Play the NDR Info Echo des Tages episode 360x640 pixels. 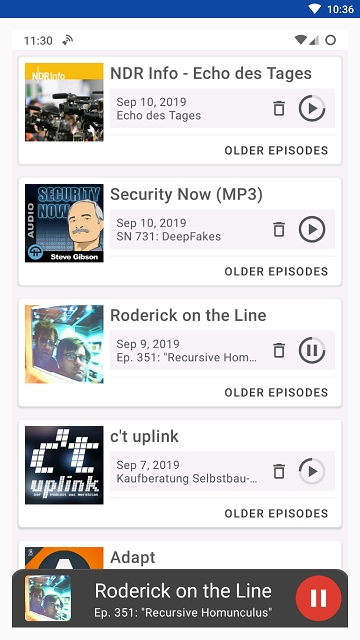[x=312, y=109]
